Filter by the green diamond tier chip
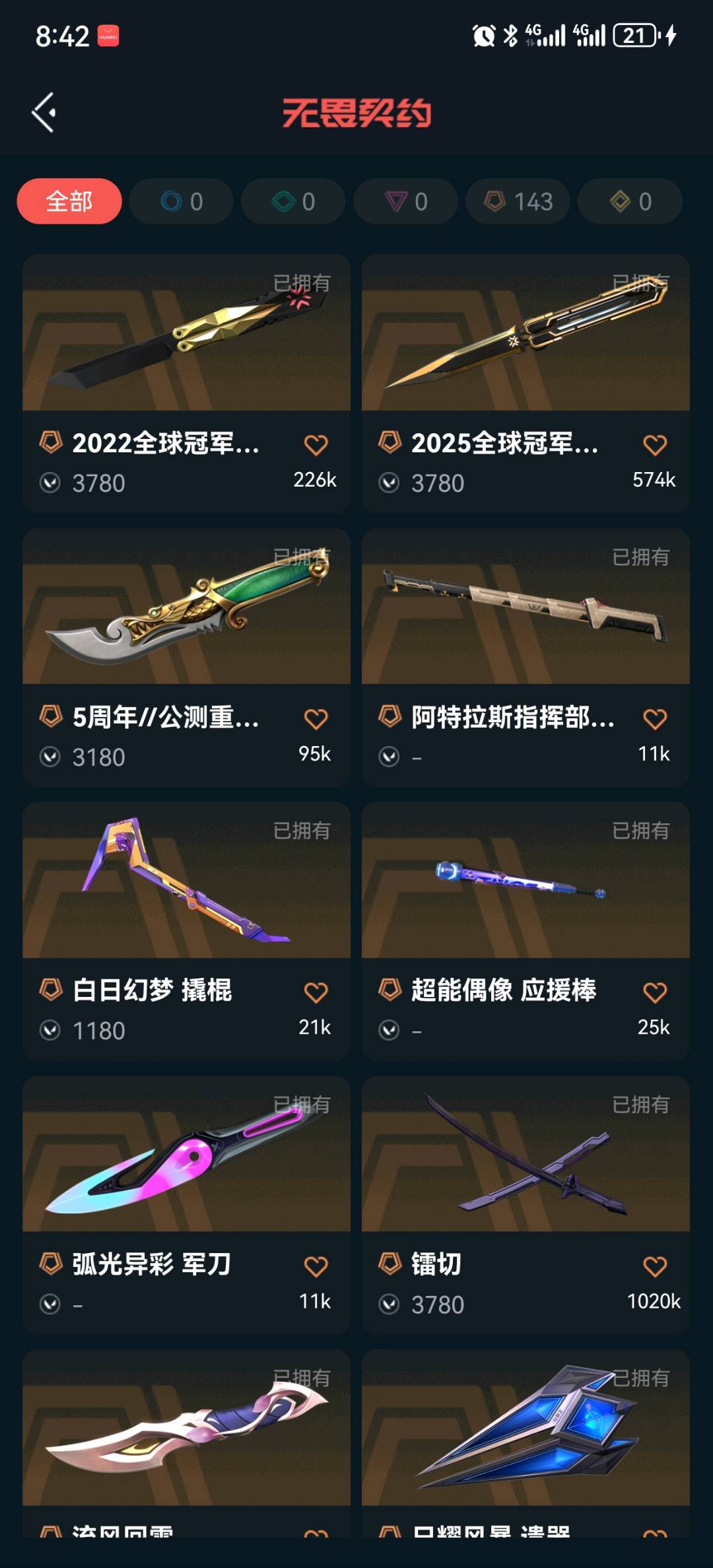The image size is (713, 1568). [x=294, y=201]
